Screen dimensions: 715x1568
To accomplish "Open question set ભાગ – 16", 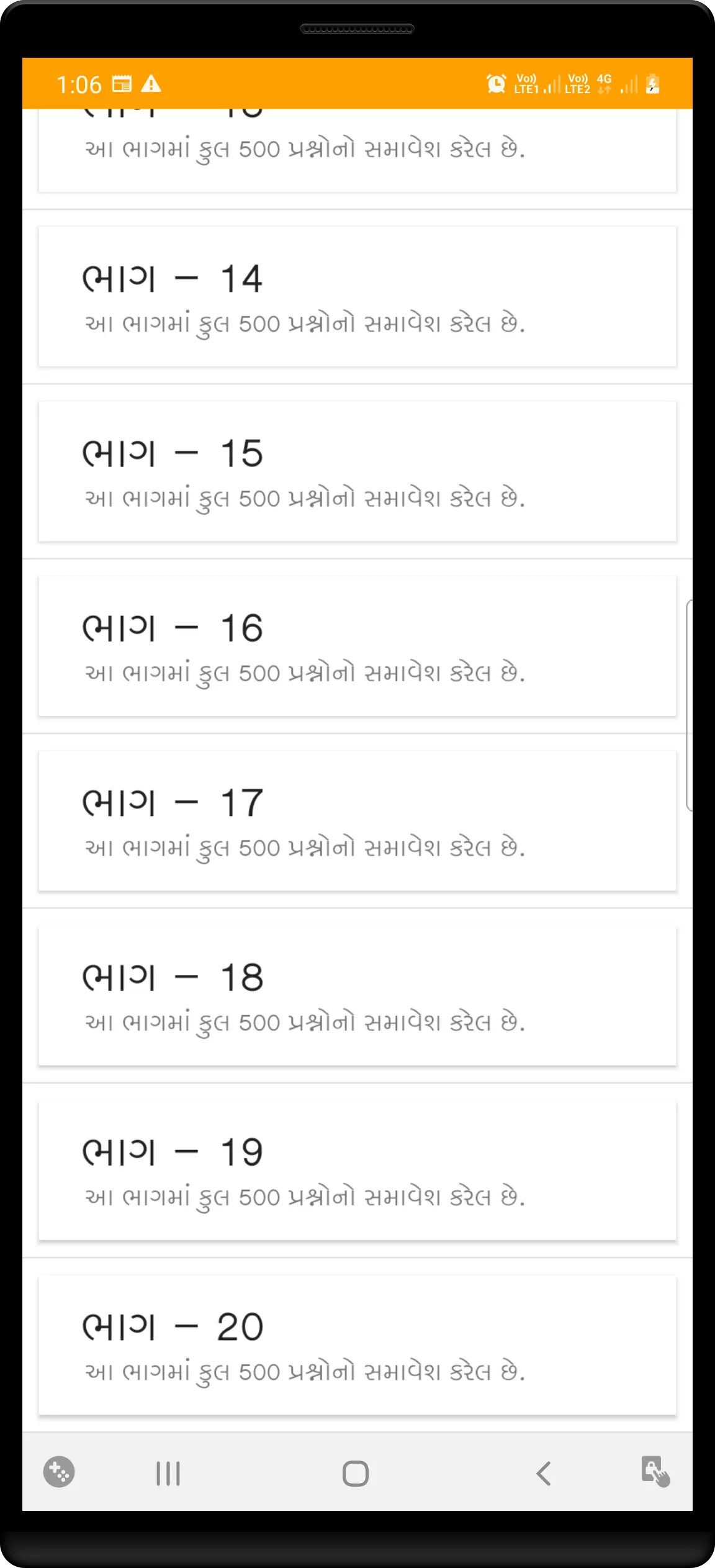I will (357, 646).
